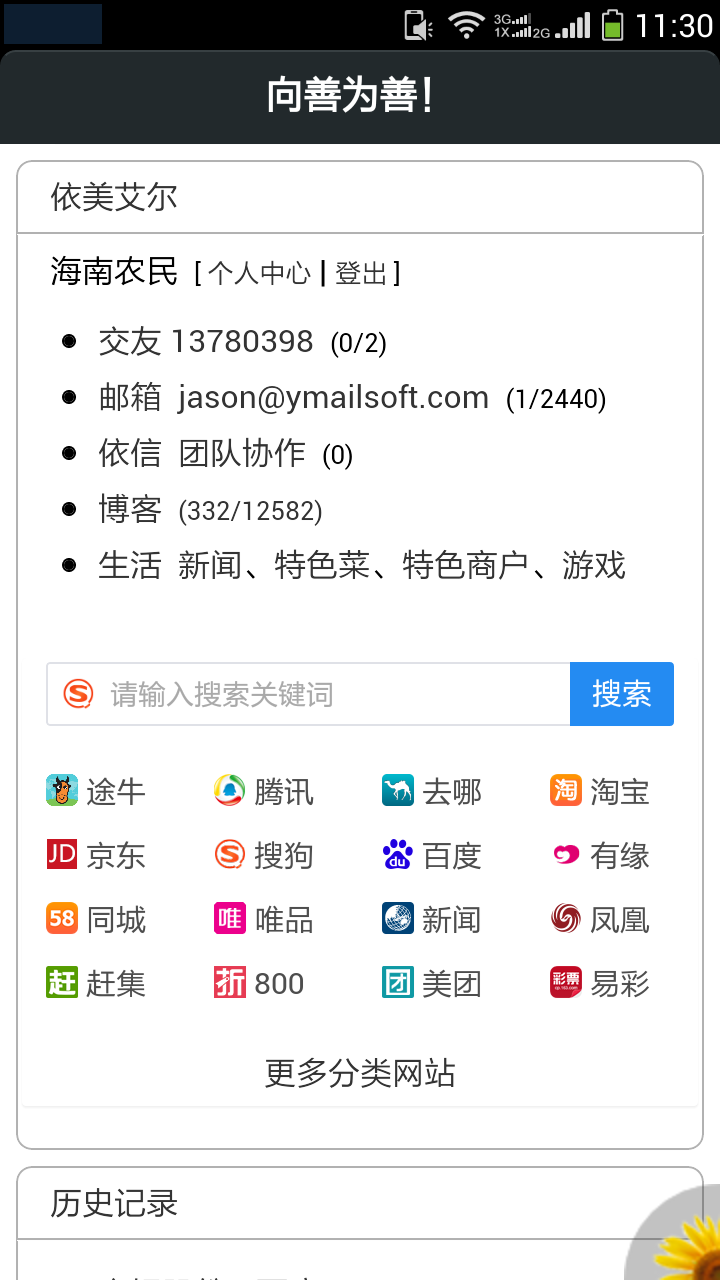Visit the 唯品 shortcut
This screenshot has width=720, height=1280.
click(x=265, y=920)
